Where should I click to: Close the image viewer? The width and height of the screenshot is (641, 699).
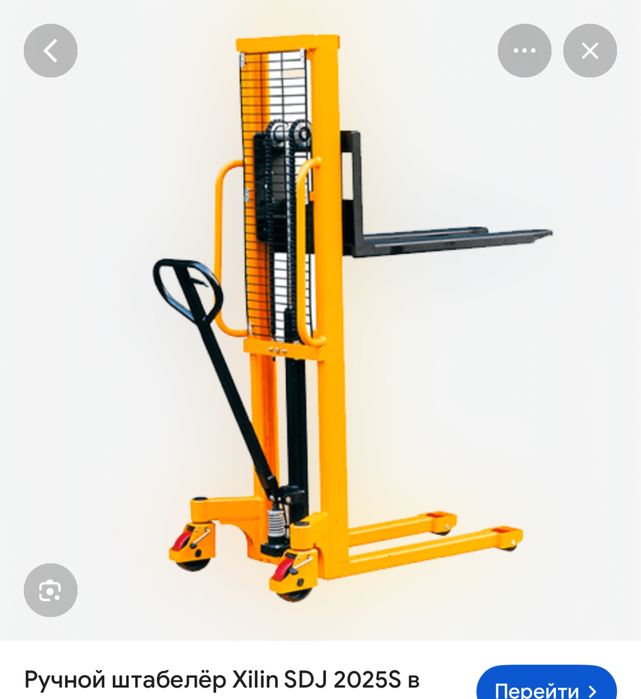(x=590, y=51)
